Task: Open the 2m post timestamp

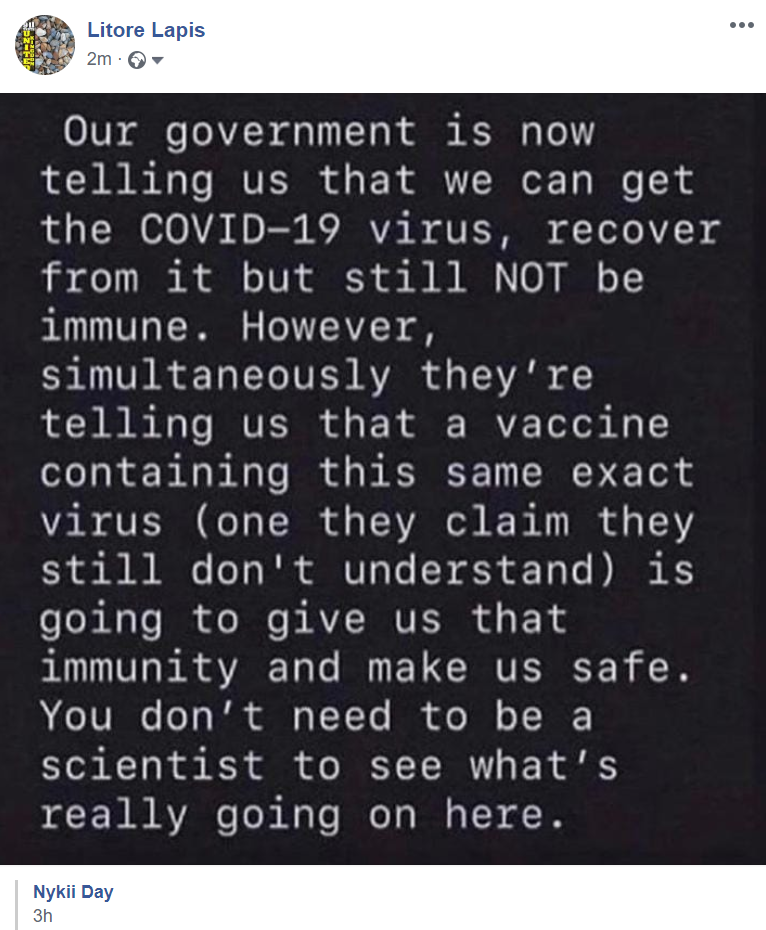Action: (99, 60)
